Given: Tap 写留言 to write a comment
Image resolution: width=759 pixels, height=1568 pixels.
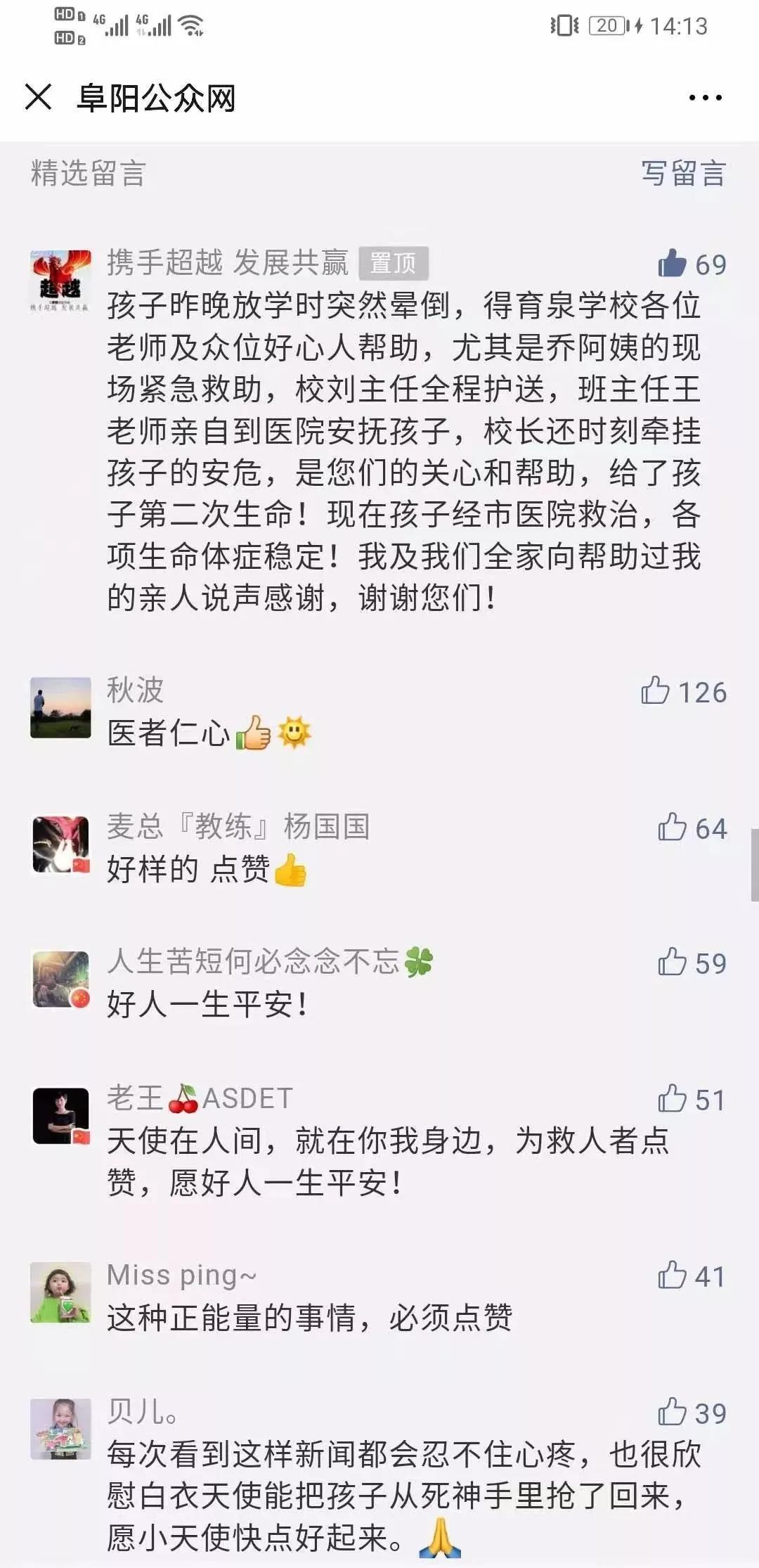Looking at the screenshot, I should (x=682, y=174).
